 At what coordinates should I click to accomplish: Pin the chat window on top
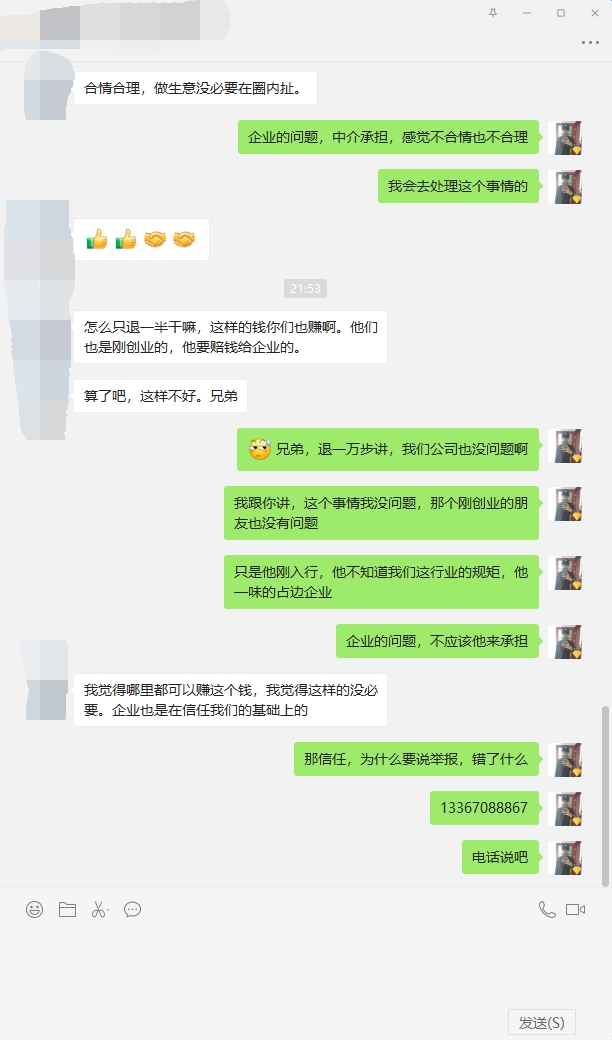(x=492, y=12)
